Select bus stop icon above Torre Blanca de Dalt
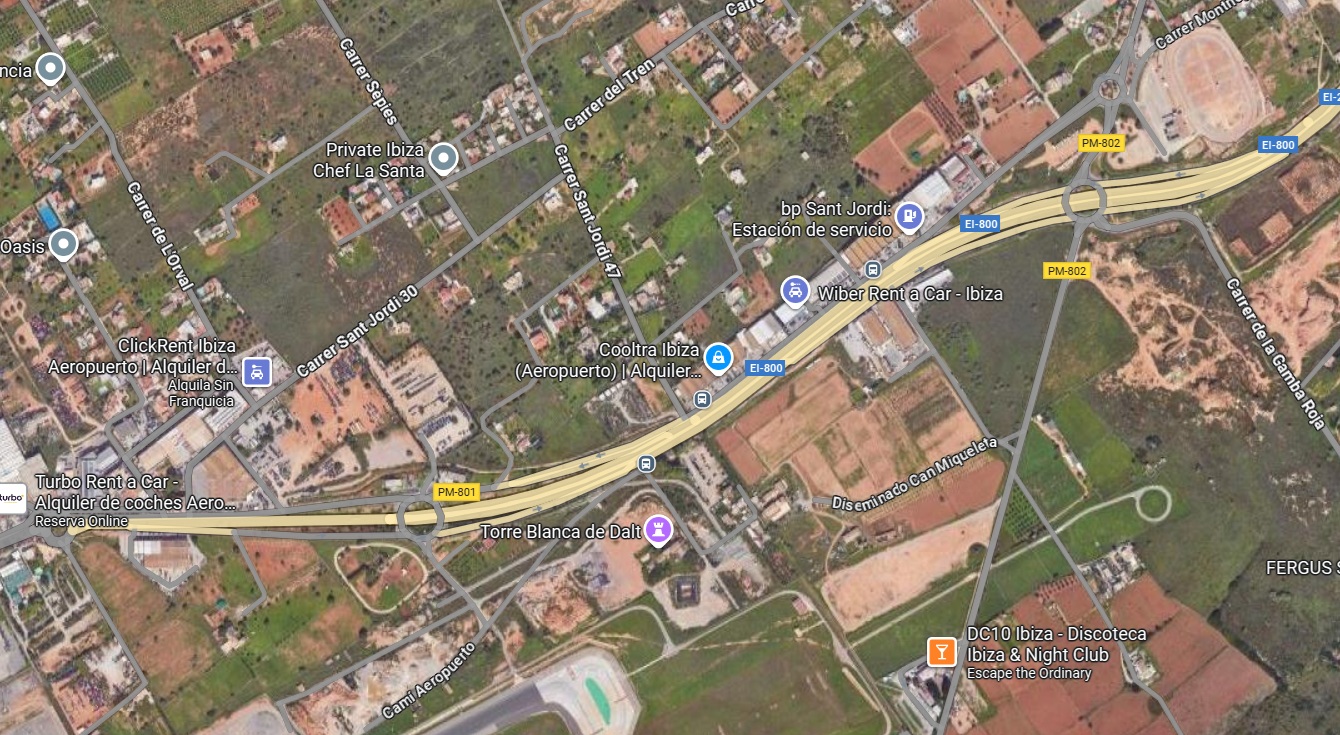The width and height of the screenshot is (1340, 735). (646, 463)
